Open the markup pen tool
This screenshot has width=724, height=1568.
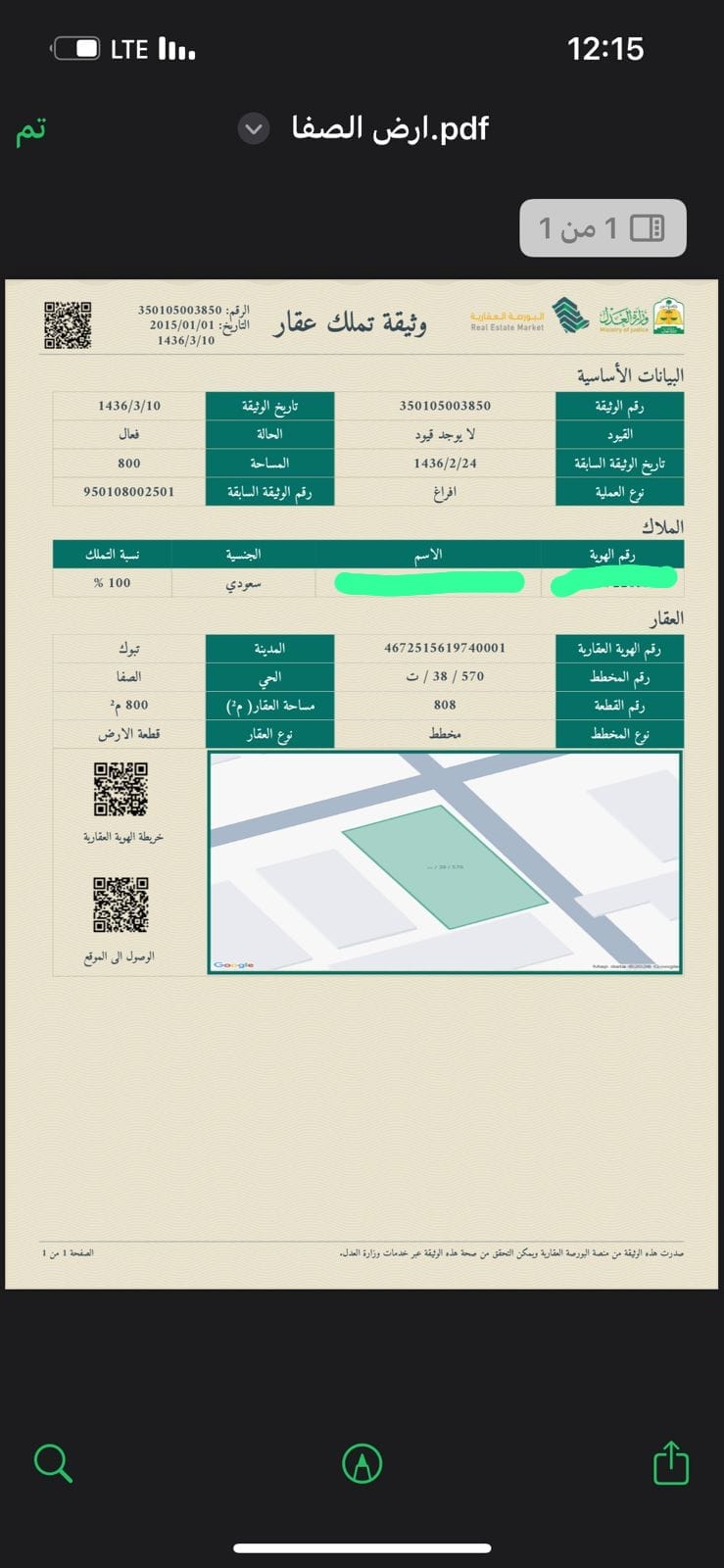click(x=362, y=1464)
